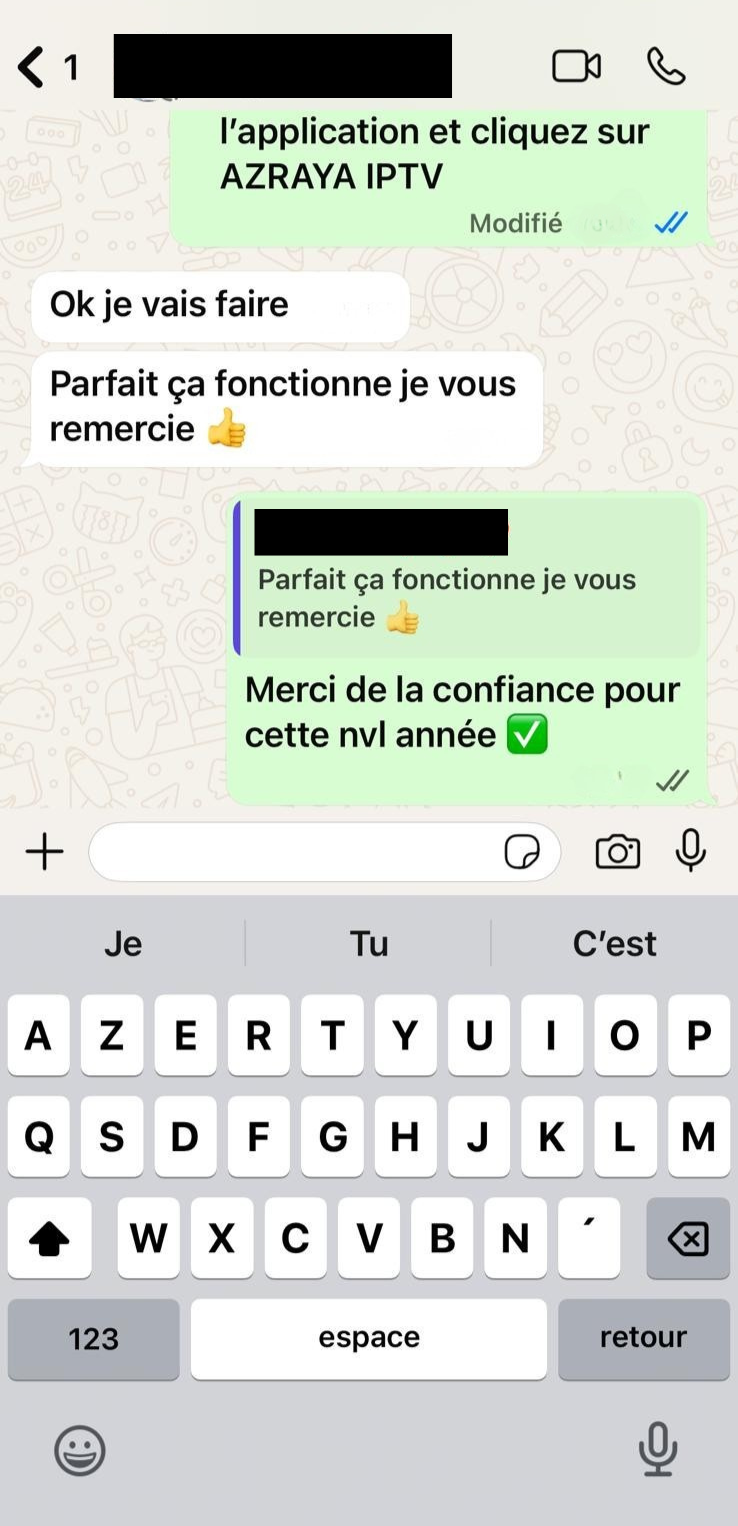Start a voice call

(x=666, y=67)
